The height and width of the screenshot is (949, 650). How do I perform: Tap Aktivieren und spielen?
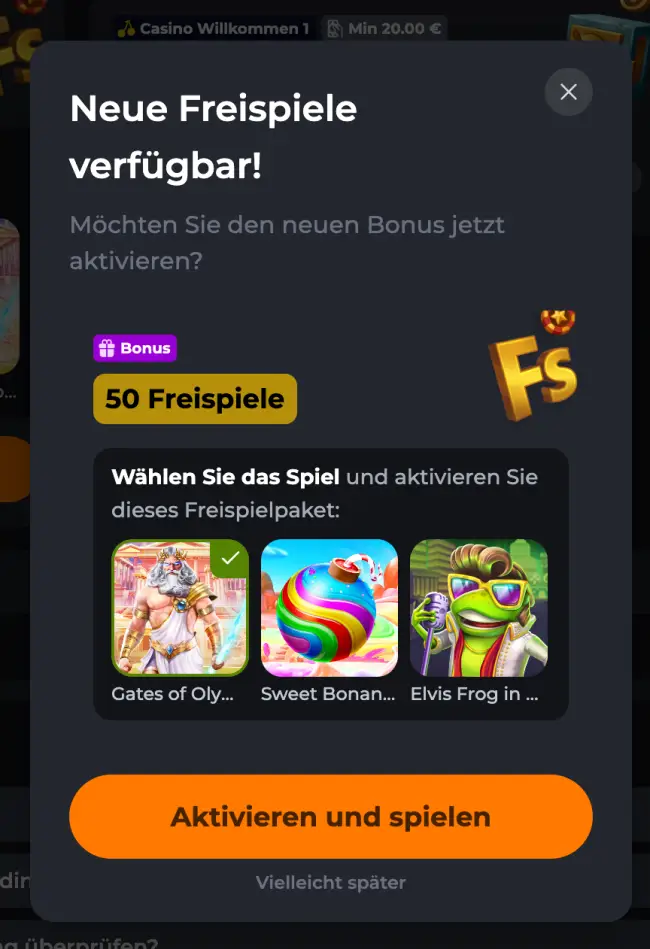pos(330,816)
